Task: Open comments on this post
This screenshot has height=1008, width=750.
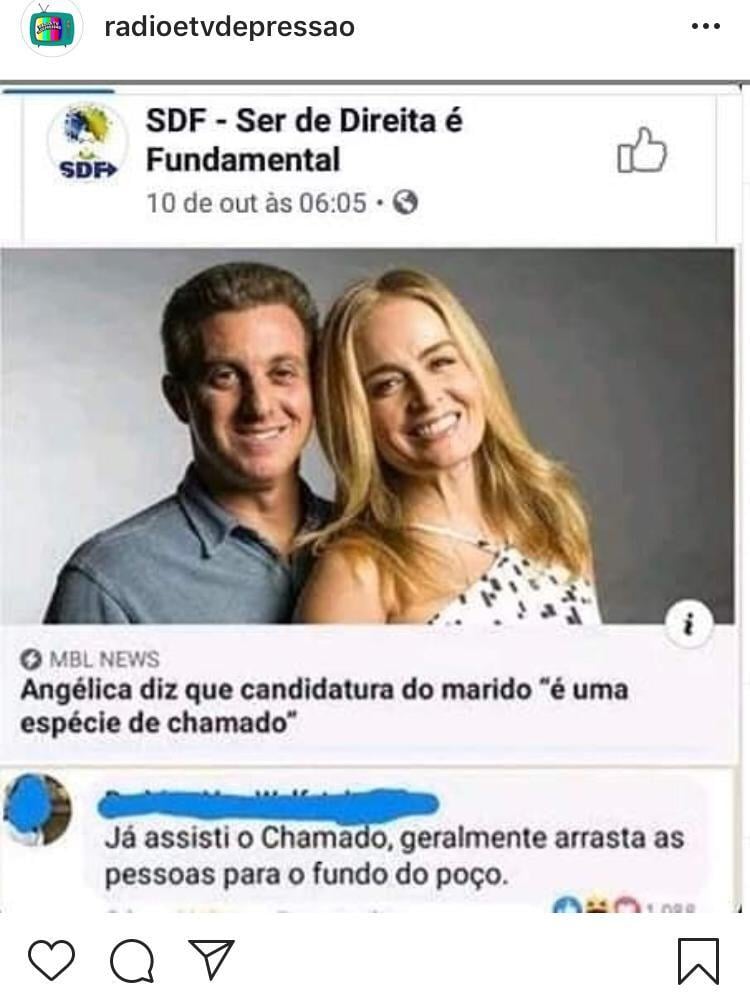Action: click(132, 962)
